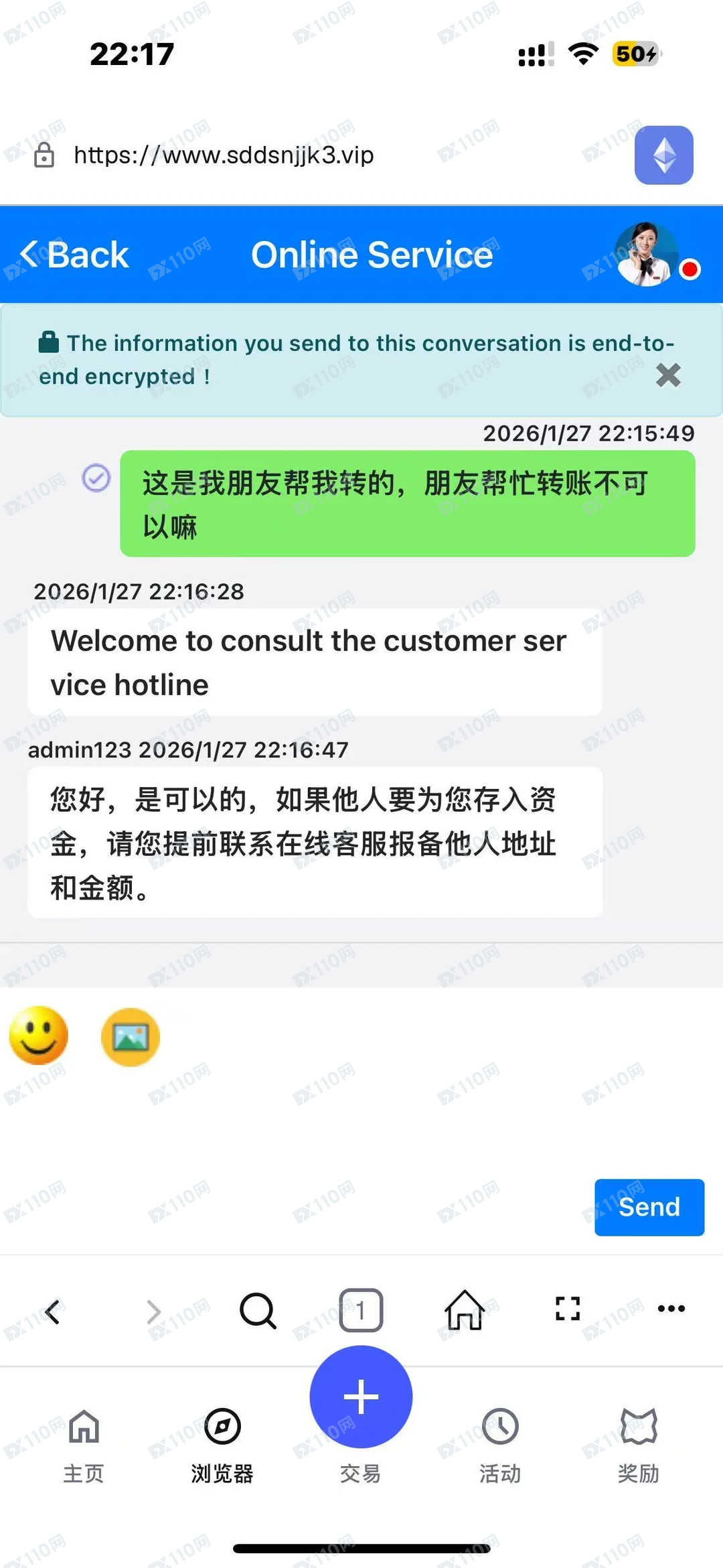Screen dimensions: 723x1568
Task: Open the 奖励 rewards section
Action: point(639,1433)
